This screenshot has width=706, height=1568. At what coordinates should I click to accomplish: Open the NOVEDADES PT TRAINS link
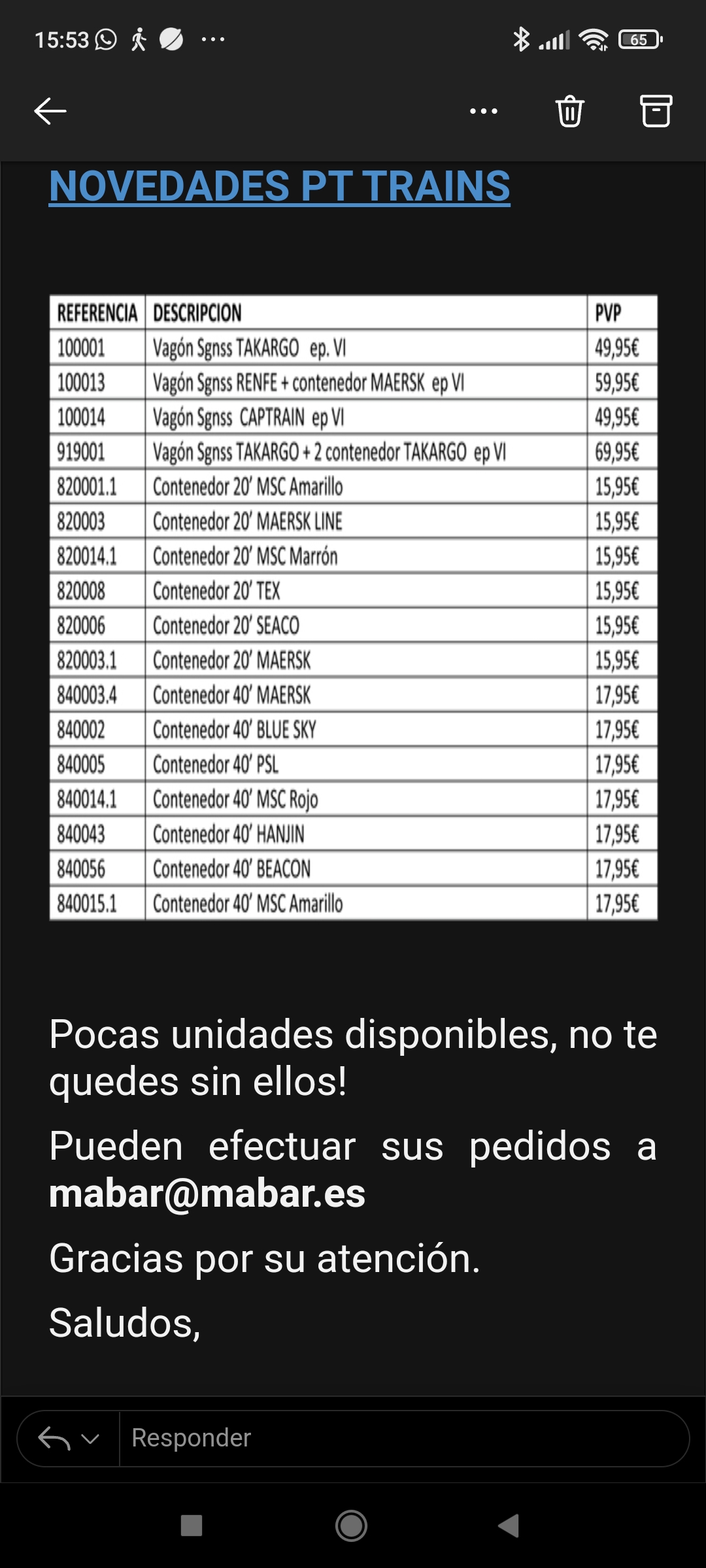point(280,186)
